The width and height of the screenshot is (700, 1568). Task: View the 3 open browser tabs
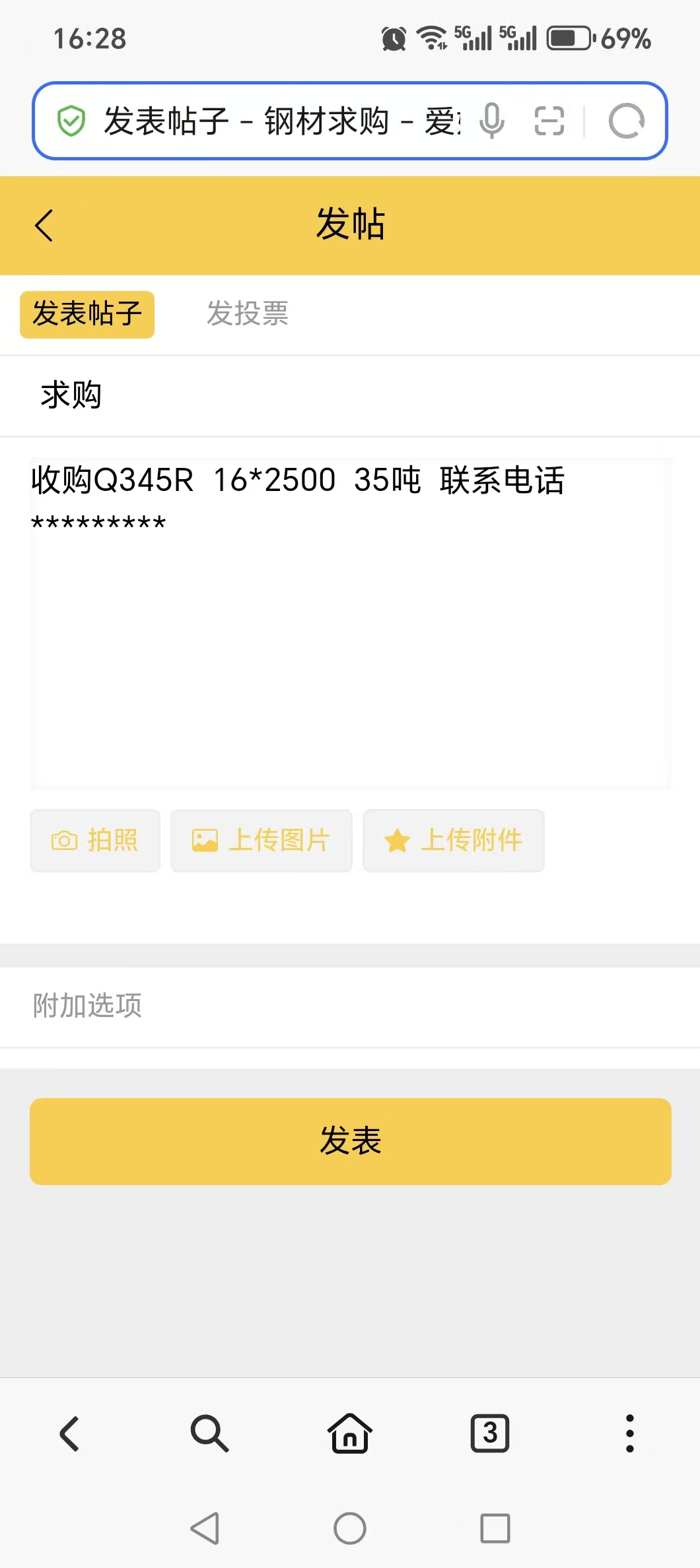pos(490,1433)
